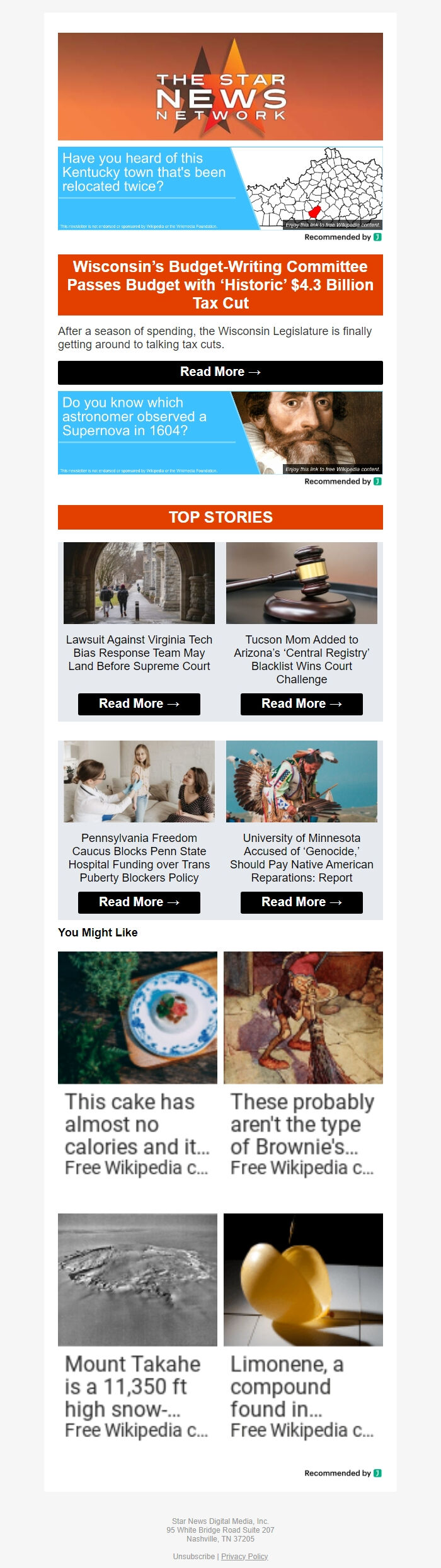This screenshot has width=441, height=1568.
Task: Open the Privacy Policy link
Action: (244, 1556)
